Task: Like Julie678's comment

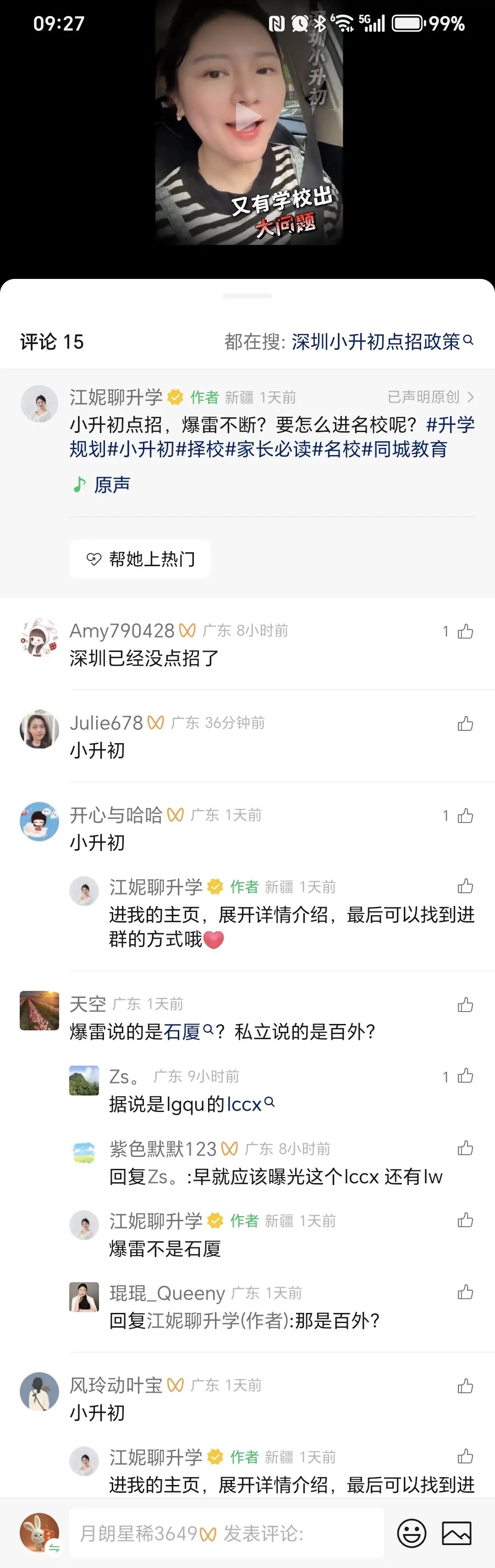Action: click(465, 723)
